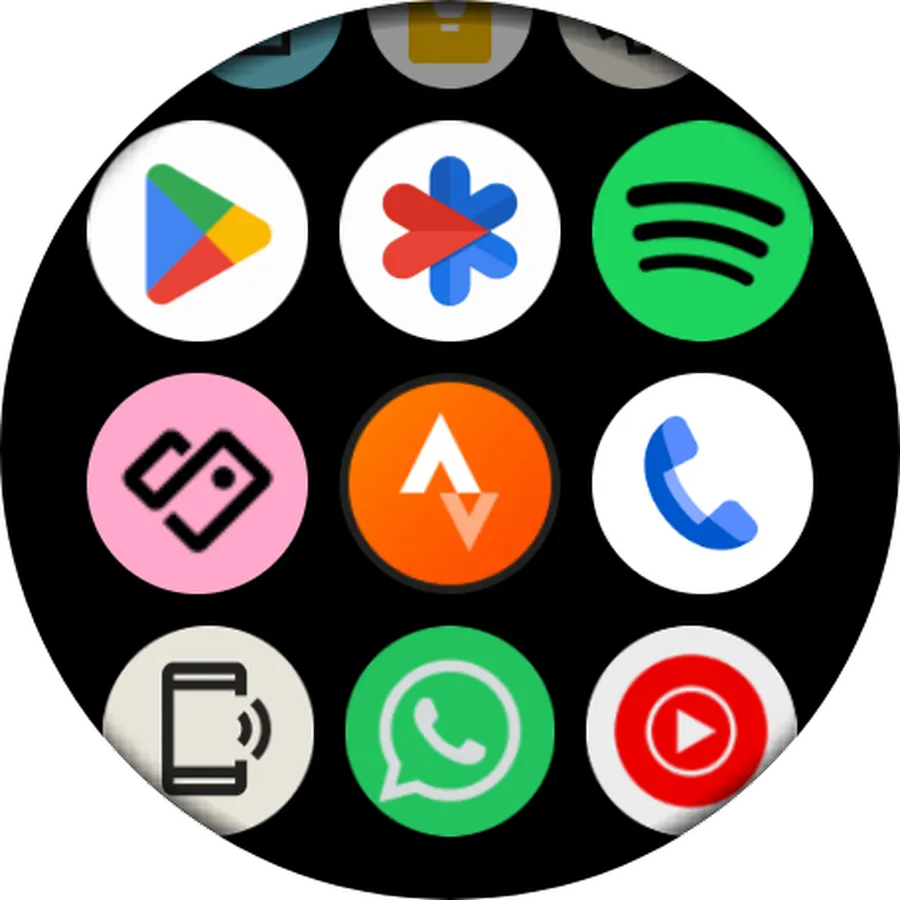The image size is (900, 900).
Task: Open Spotify
Action: (x=702, y=231)
